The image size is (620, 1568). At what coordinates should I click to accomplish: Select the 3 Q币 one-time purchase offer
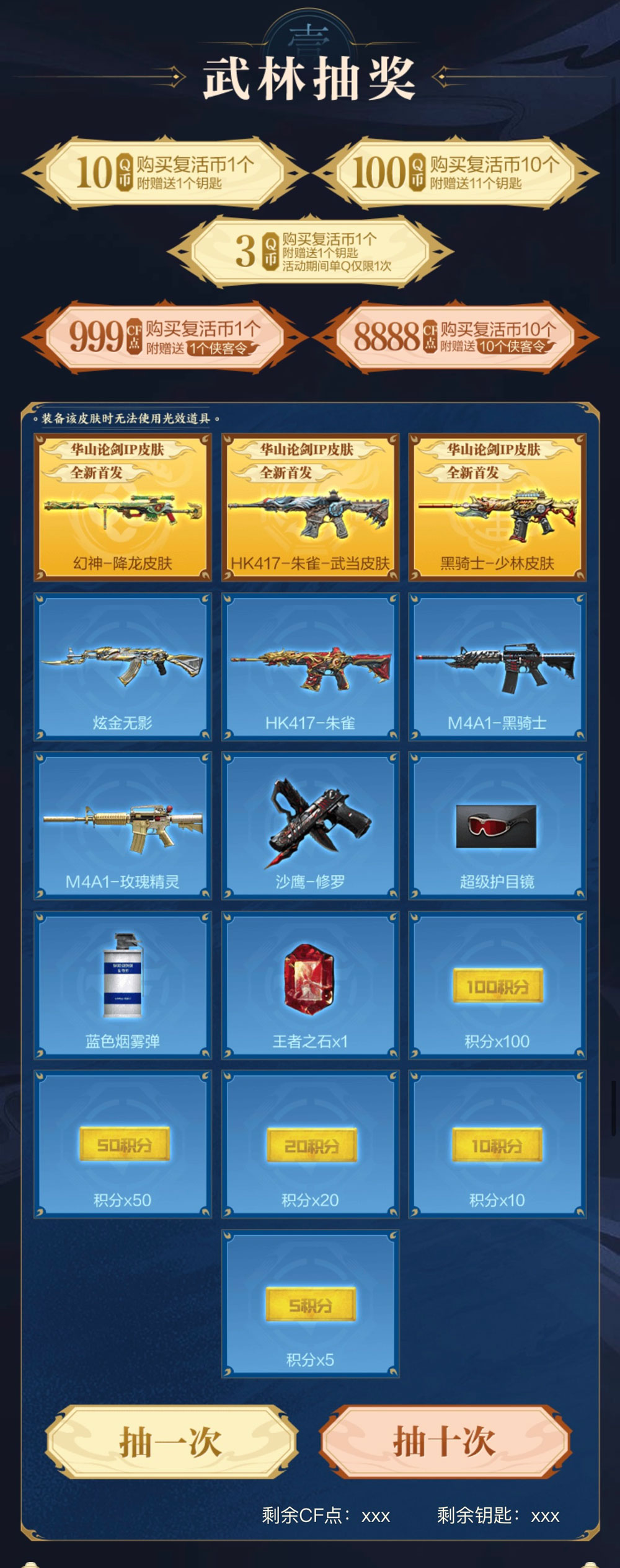coord(310,251)
